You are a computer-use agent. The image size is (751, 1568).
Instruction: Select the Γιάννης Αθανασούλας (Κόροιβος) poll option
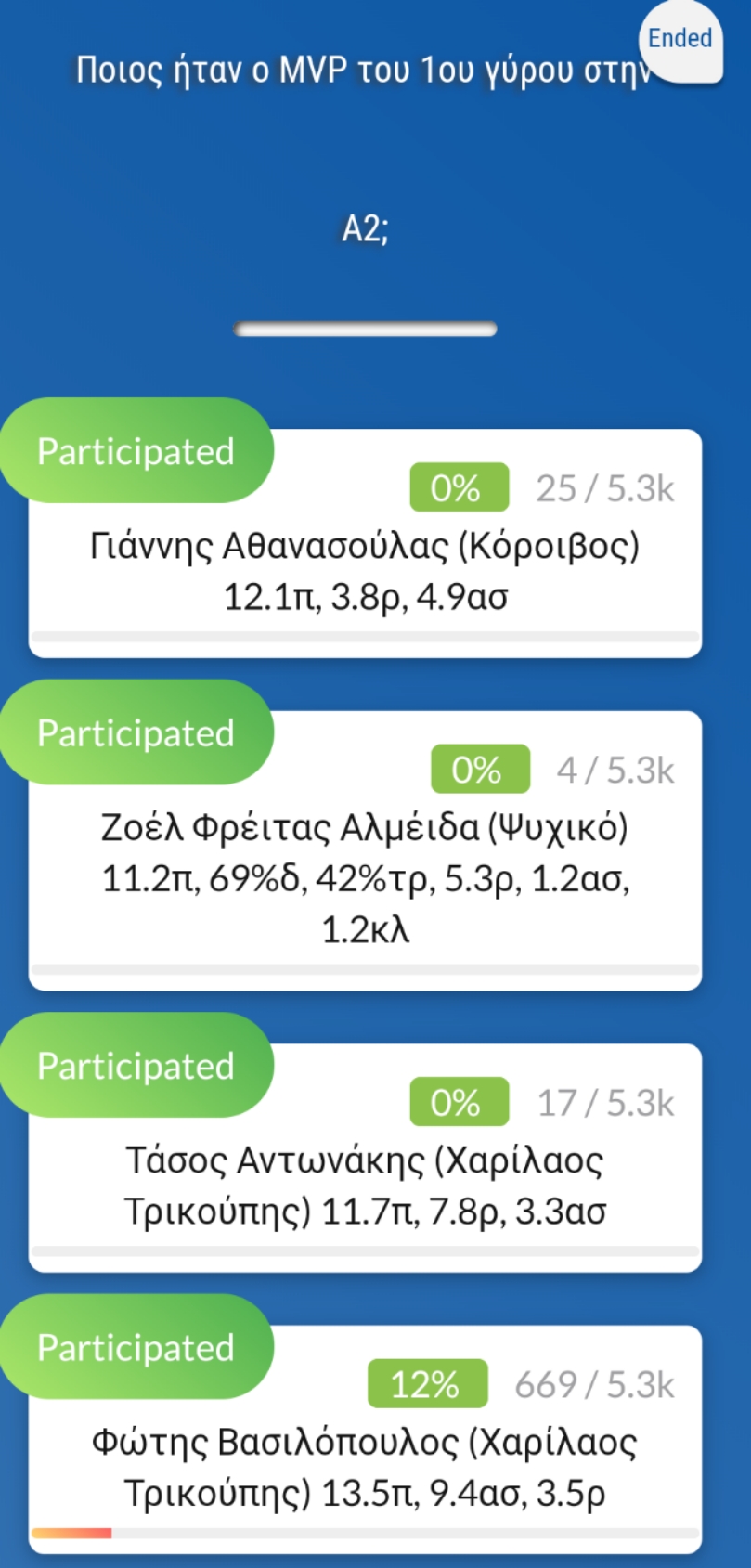(x=365, y=543)
